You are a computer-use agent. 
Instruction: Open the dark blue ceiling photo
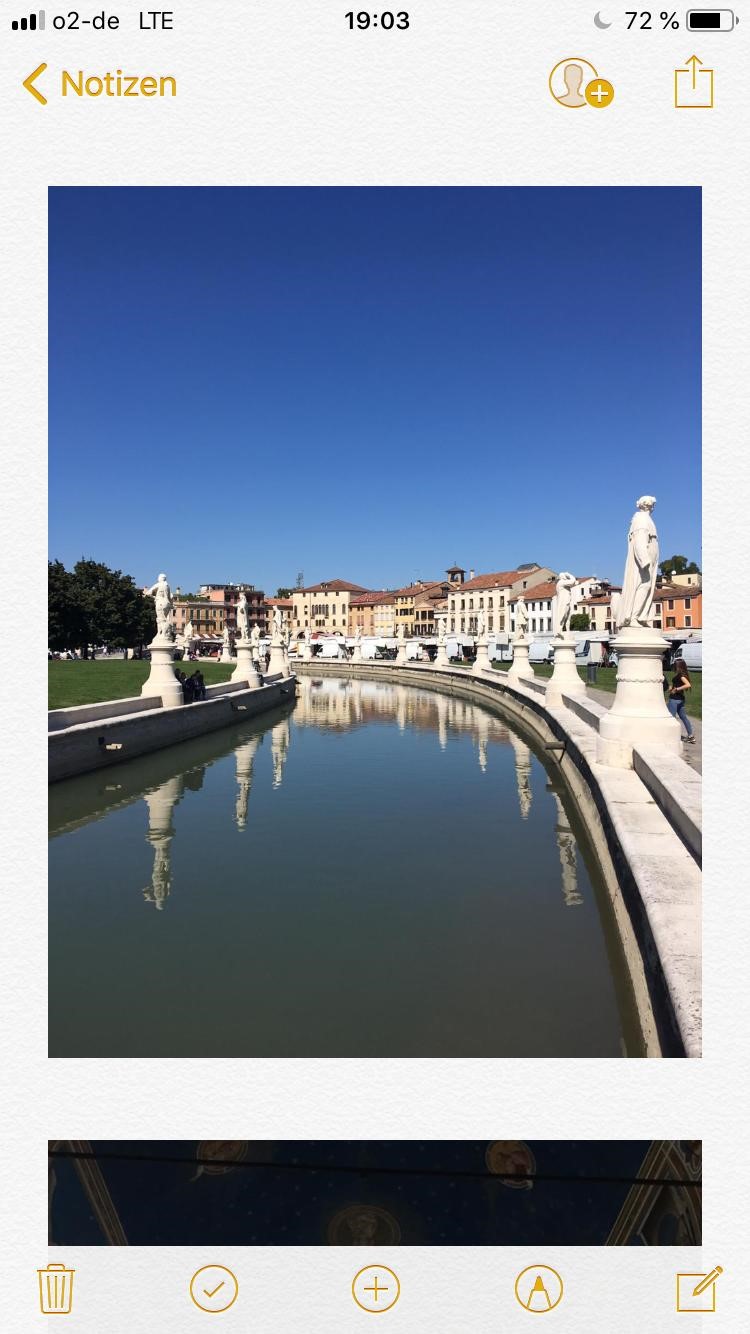pos(375,1192)
